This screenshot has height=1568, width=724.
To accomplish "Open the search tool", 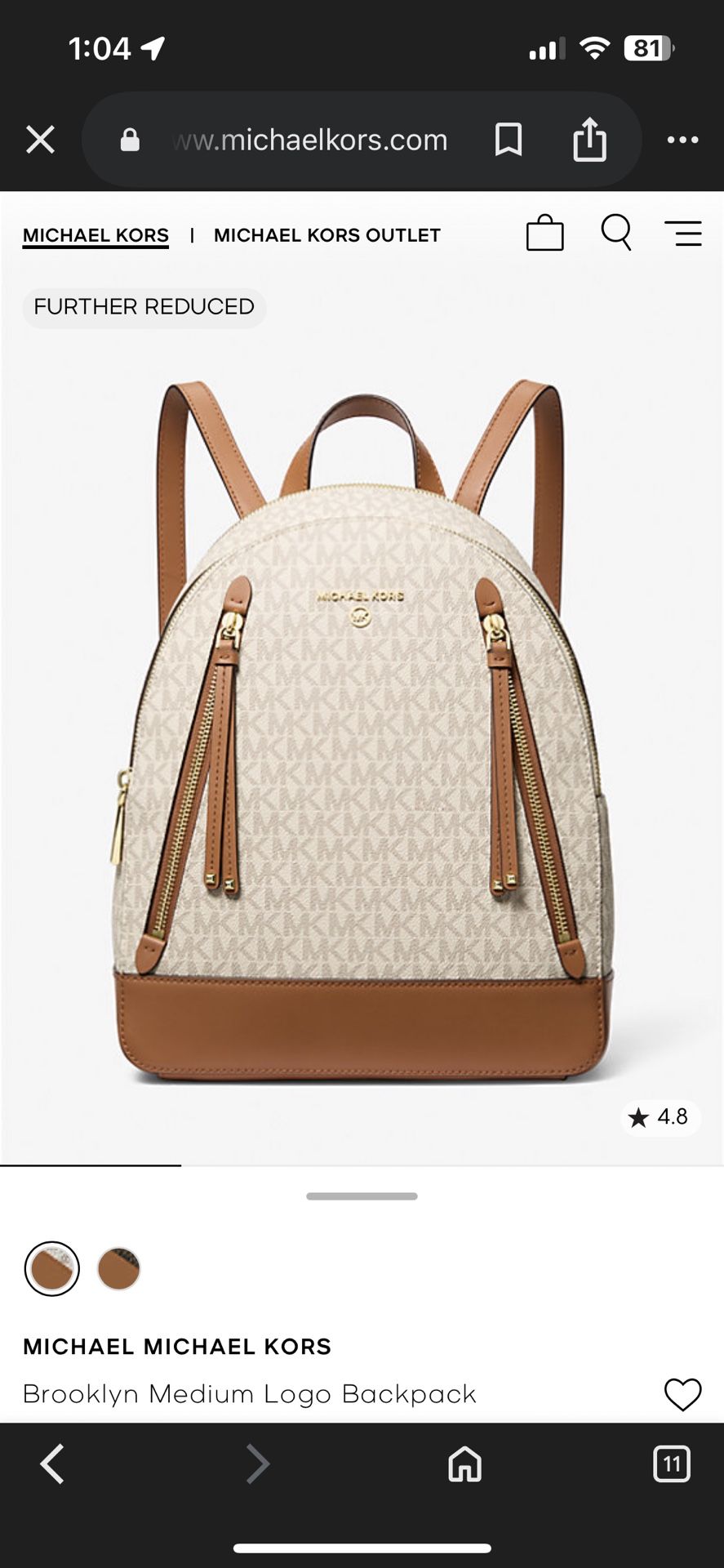I will [x=615, y=234].
